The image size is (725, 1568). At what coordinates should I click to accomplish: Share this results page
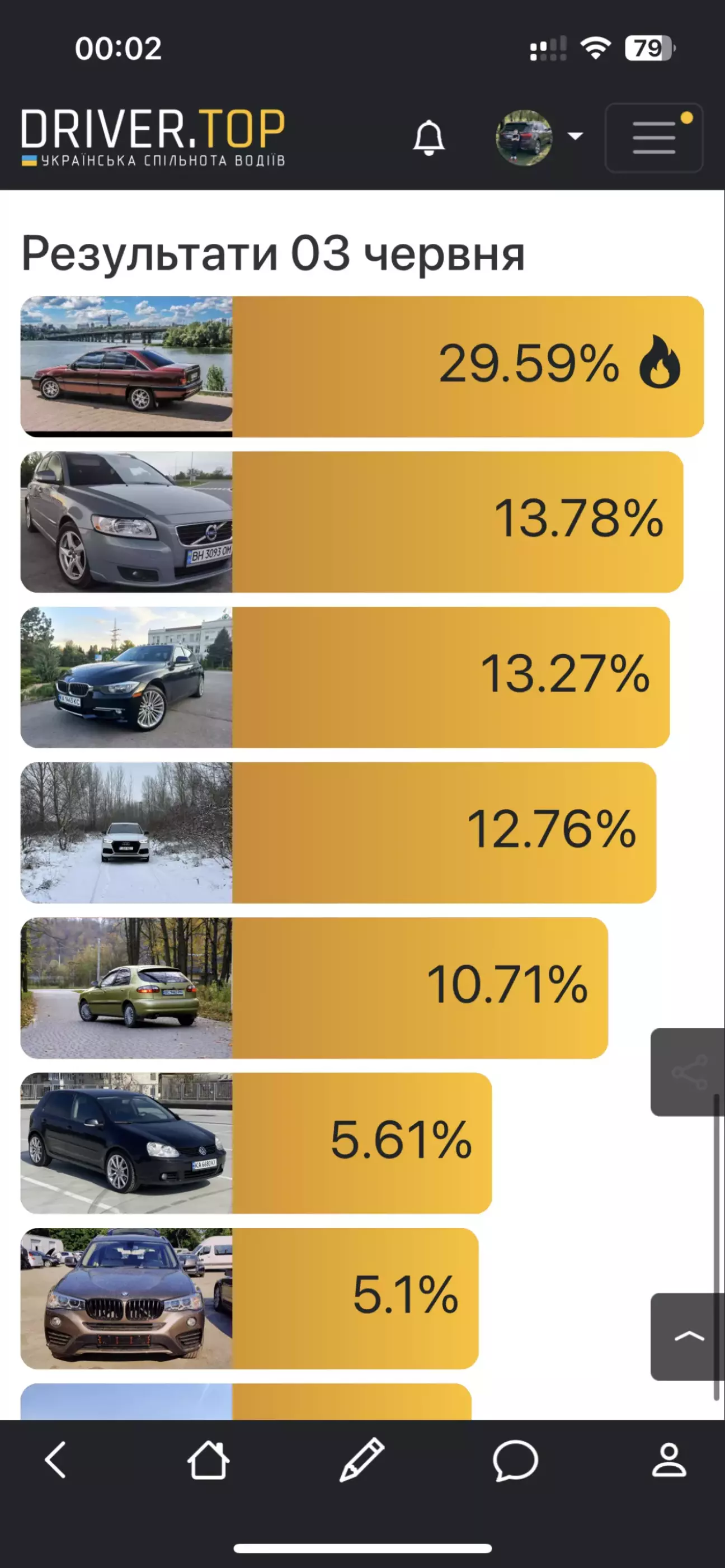[688, 1072]
